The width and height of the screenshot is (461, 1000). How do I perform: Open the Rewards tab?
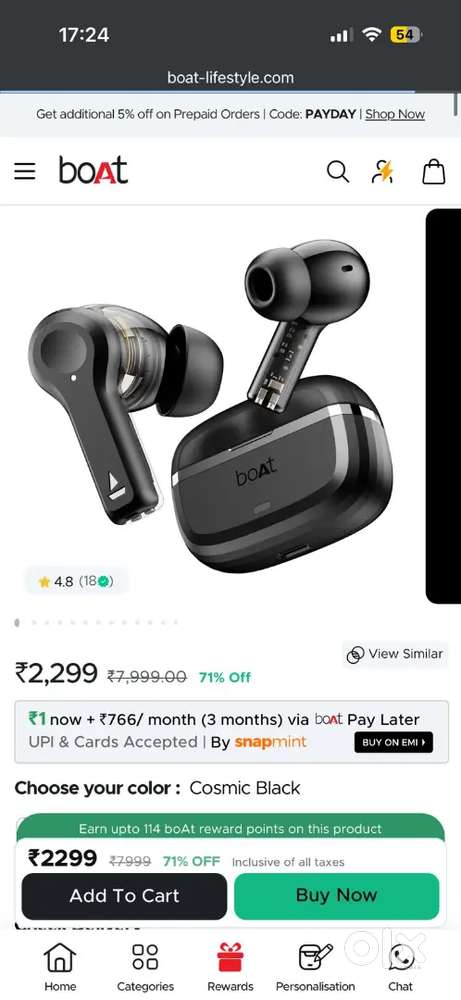[230, 966]
